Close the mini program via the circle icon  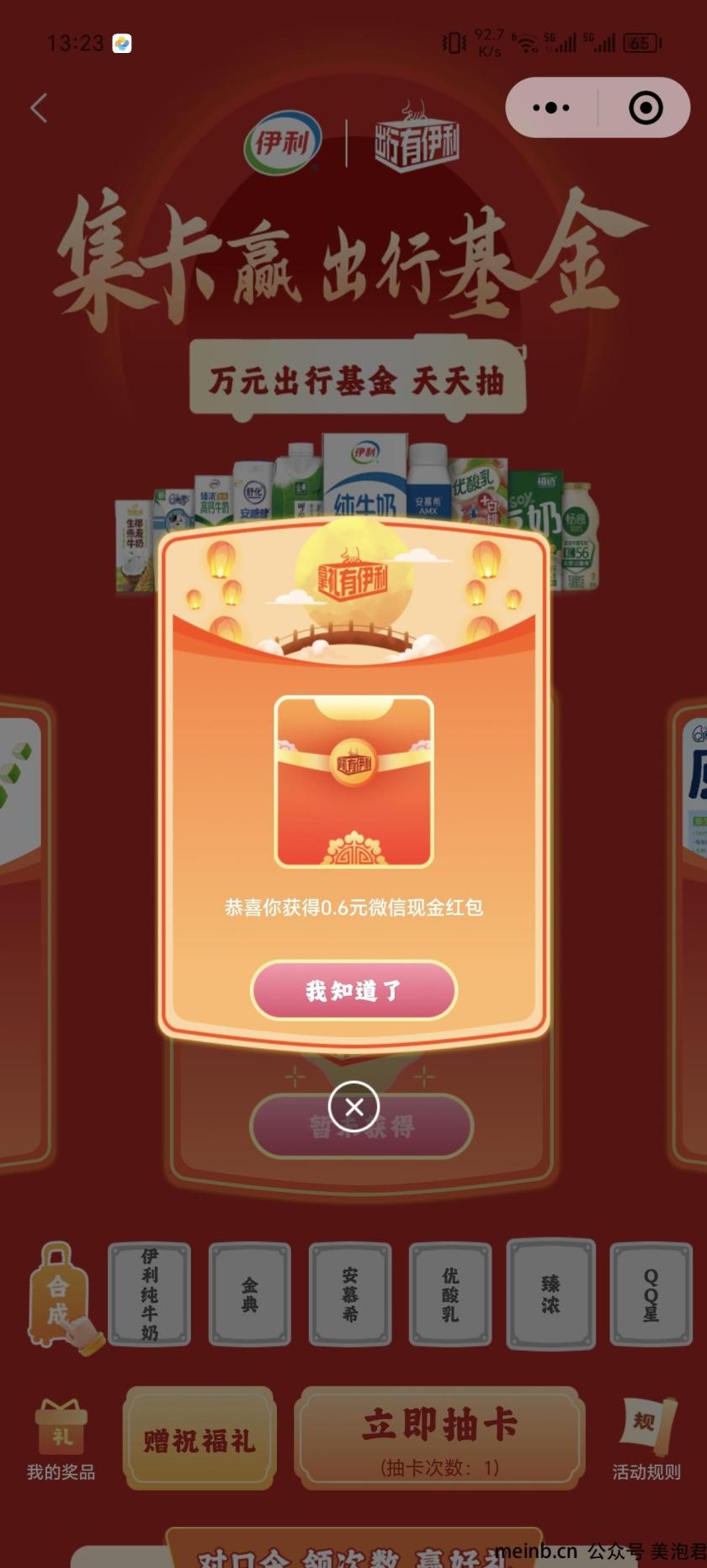tap(646, 108)
